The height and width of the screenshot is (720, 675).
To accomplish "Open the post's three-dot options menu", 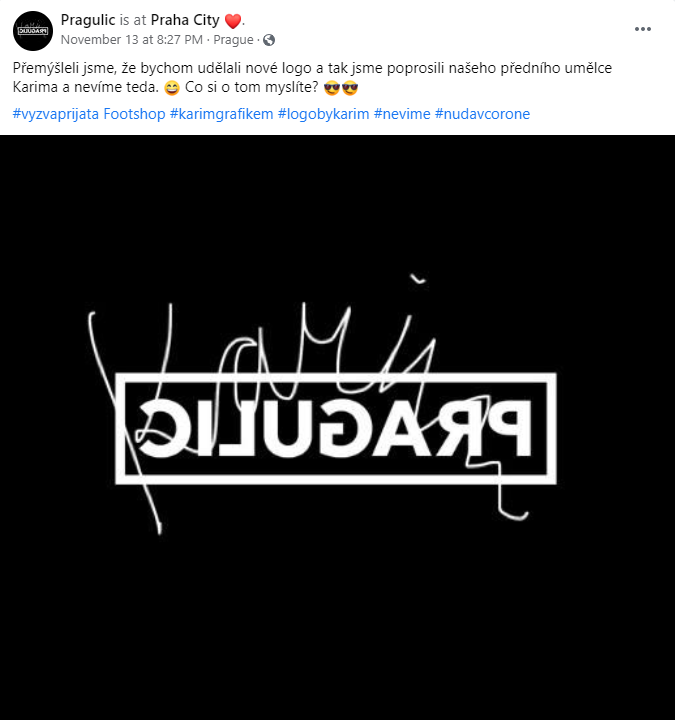I will click(643, 29).
